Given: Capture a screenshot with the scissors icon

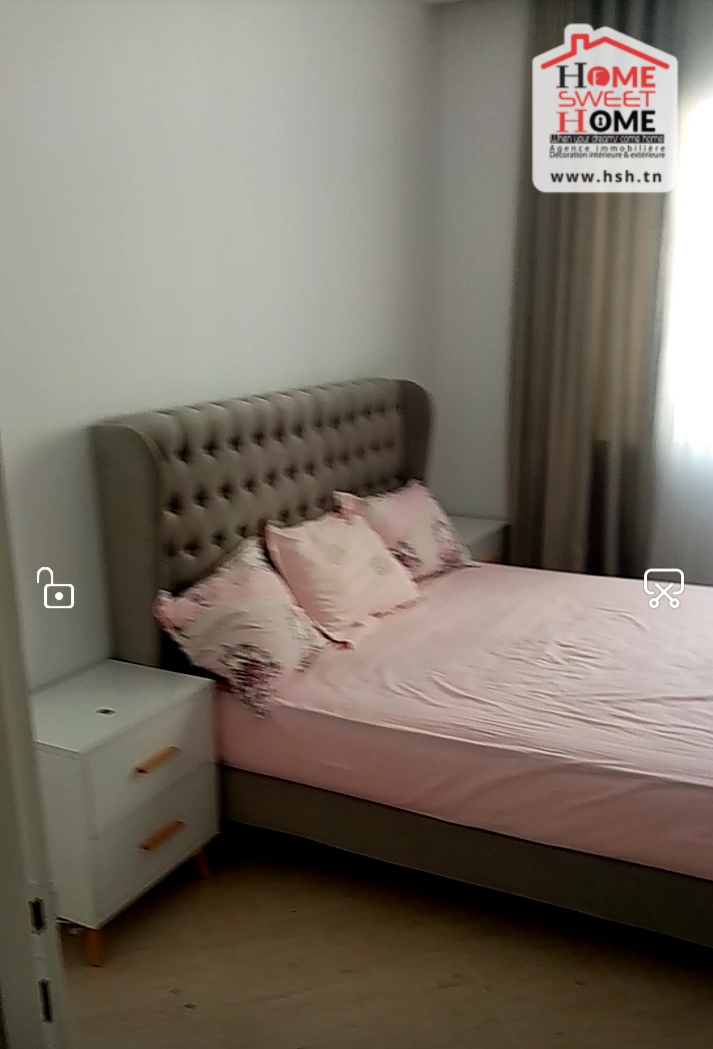Looking at the screenshot, I should (x=663, y=588).
